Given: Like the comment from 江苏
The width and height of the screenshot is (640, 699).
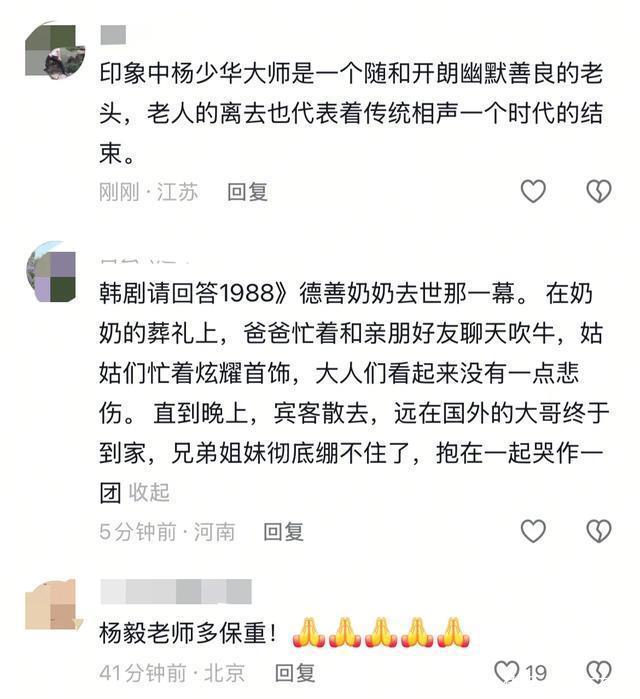Looking at the screenshot, I should click(533, 191).
